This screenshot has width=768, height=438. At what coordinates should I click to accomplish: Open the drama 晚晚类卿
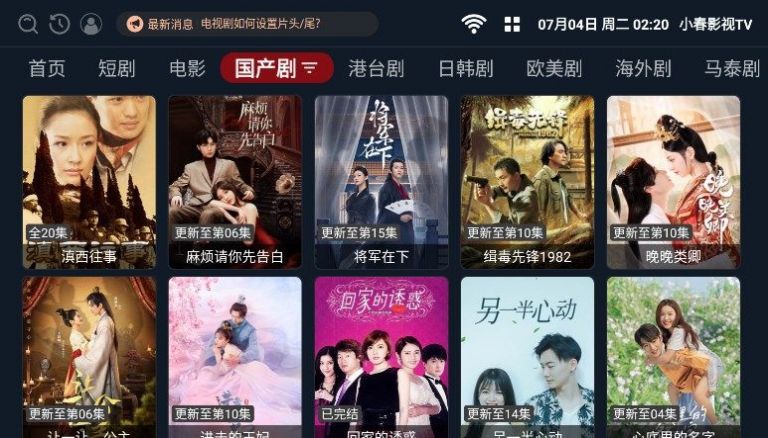673,180
